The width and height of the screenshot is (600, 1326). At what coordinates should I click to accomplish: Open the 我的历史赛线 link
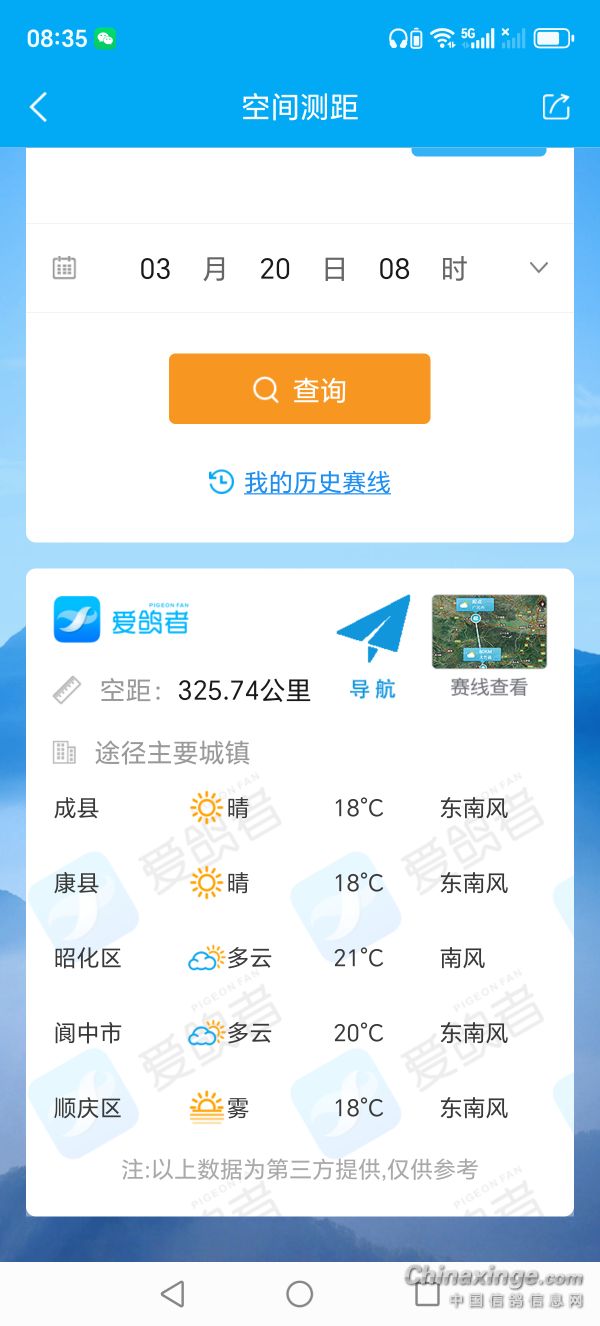click(317, 483)
